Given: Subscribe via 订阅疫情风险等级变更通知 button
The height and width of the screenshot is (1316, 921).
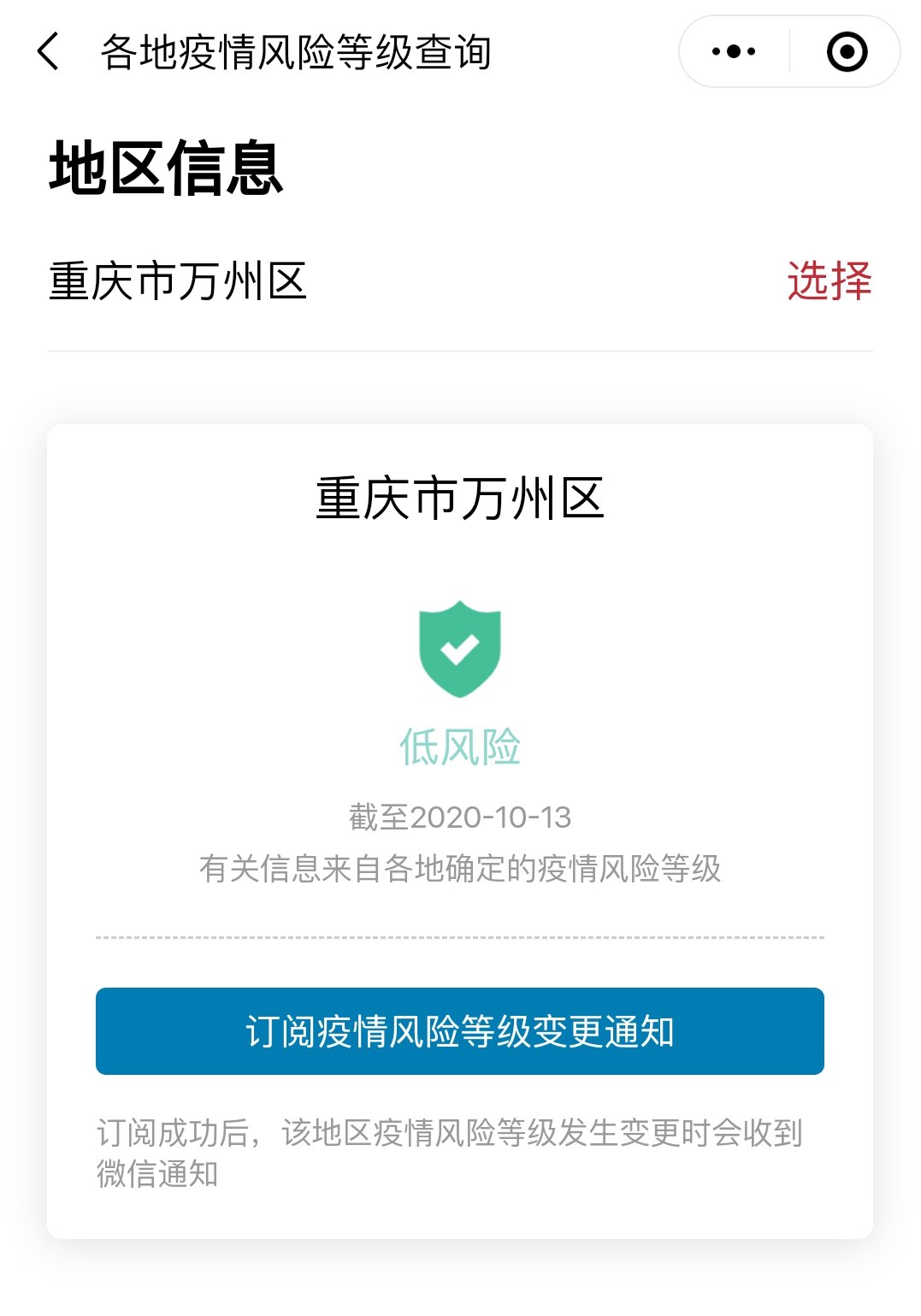Looking at the screenshot, I should [x=460, y=1031].
